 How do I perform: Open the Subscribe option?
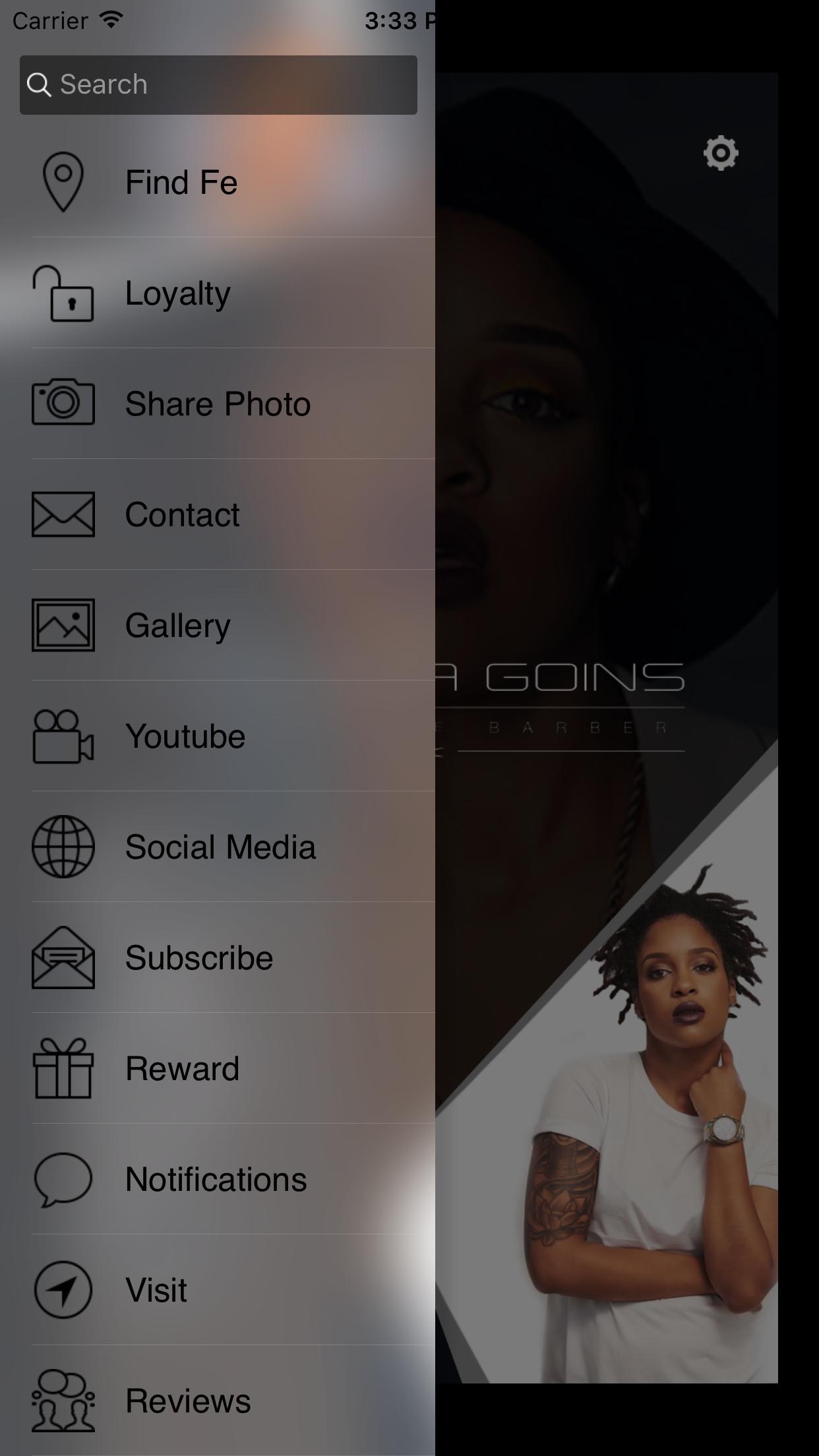[x=199, y=958]
